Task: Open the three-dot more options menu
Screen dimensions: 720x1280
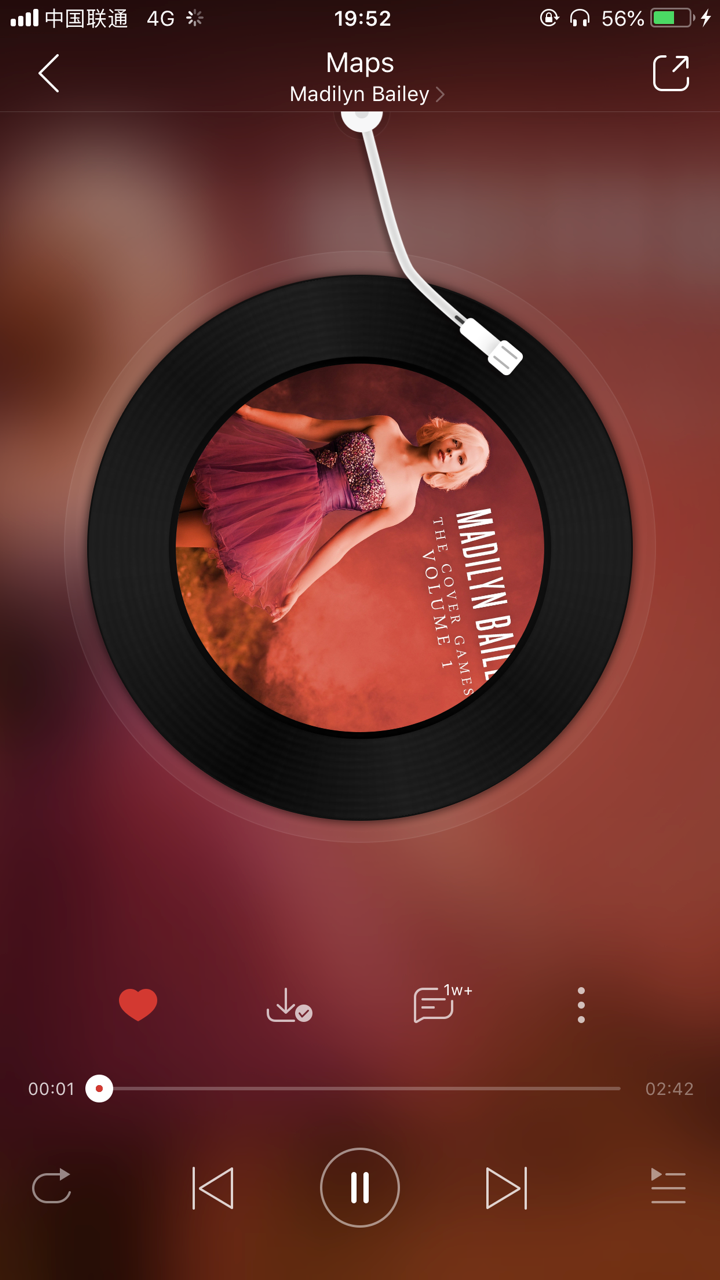Action: click(x=581, y=1004)
